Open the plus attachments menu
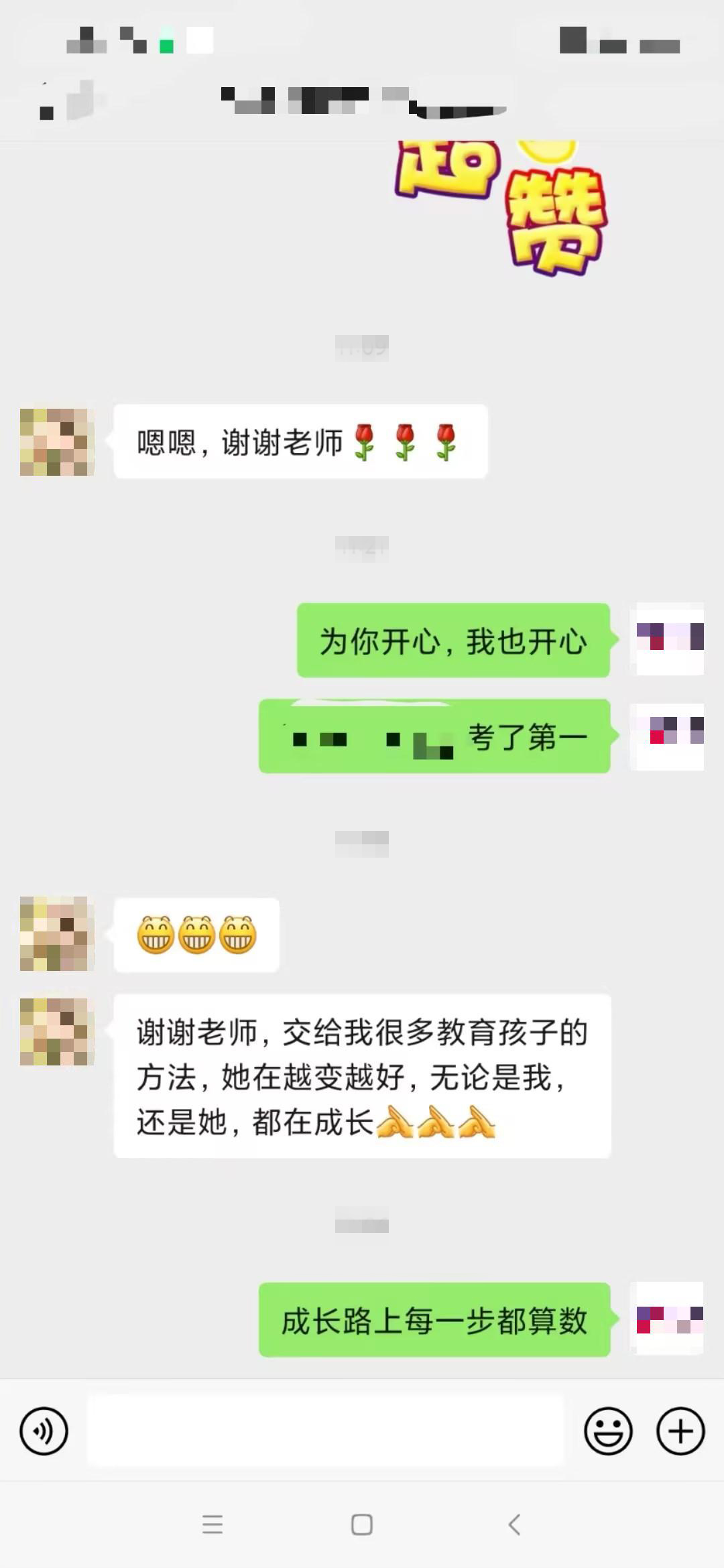 (x=680, y=1431)
